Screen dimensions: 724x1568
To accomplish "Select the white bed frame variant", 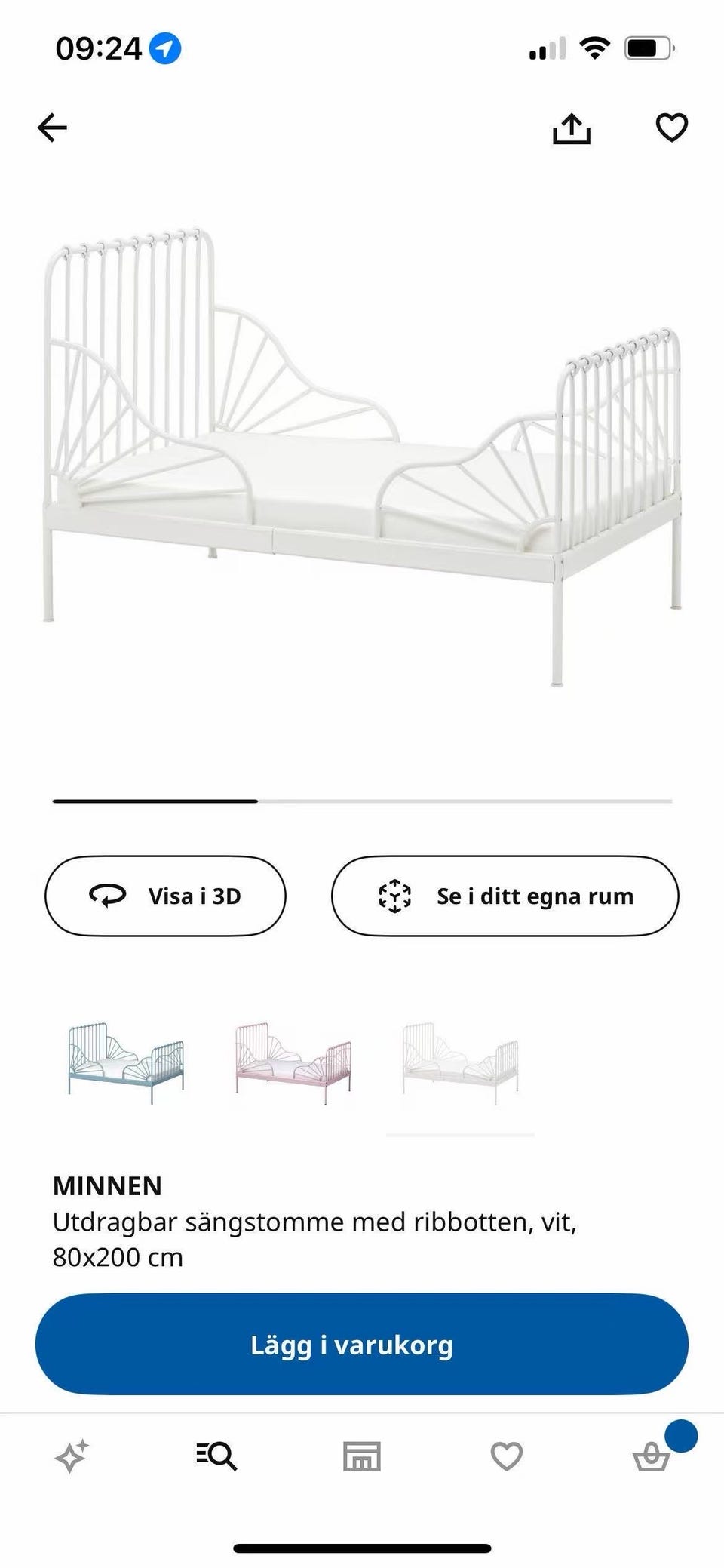I will [460, 1063].
